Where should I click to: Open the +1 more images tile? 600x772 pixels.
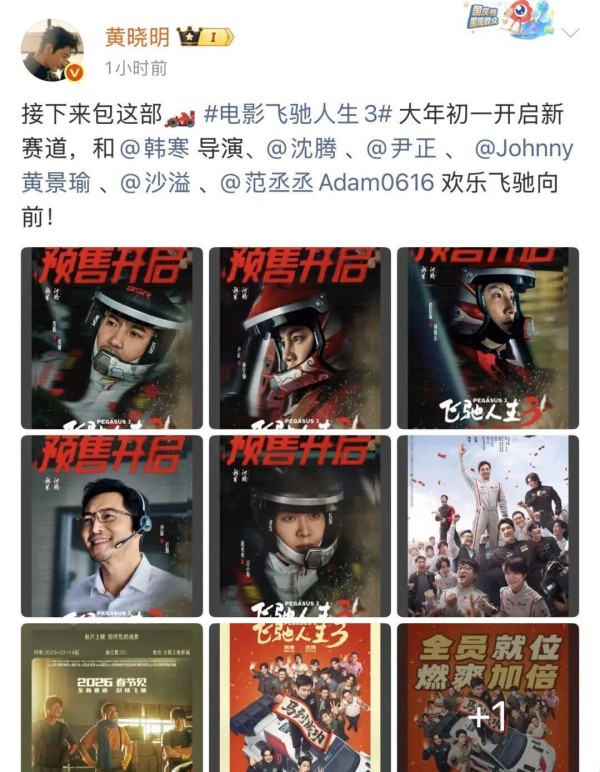coord(487,698)
